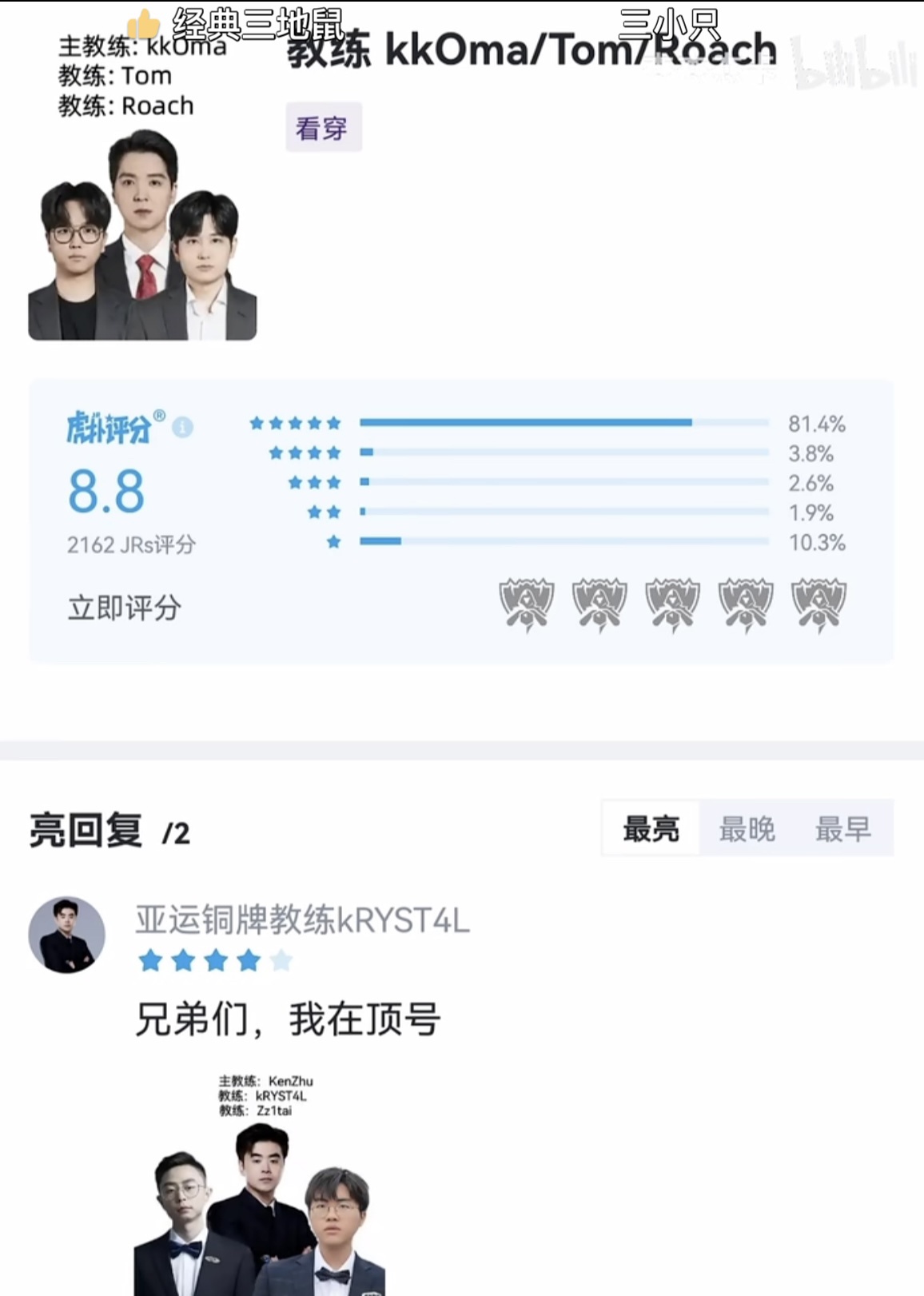
Task: Rate one trophy for this coaching team
Action: [x=527, y=604]
